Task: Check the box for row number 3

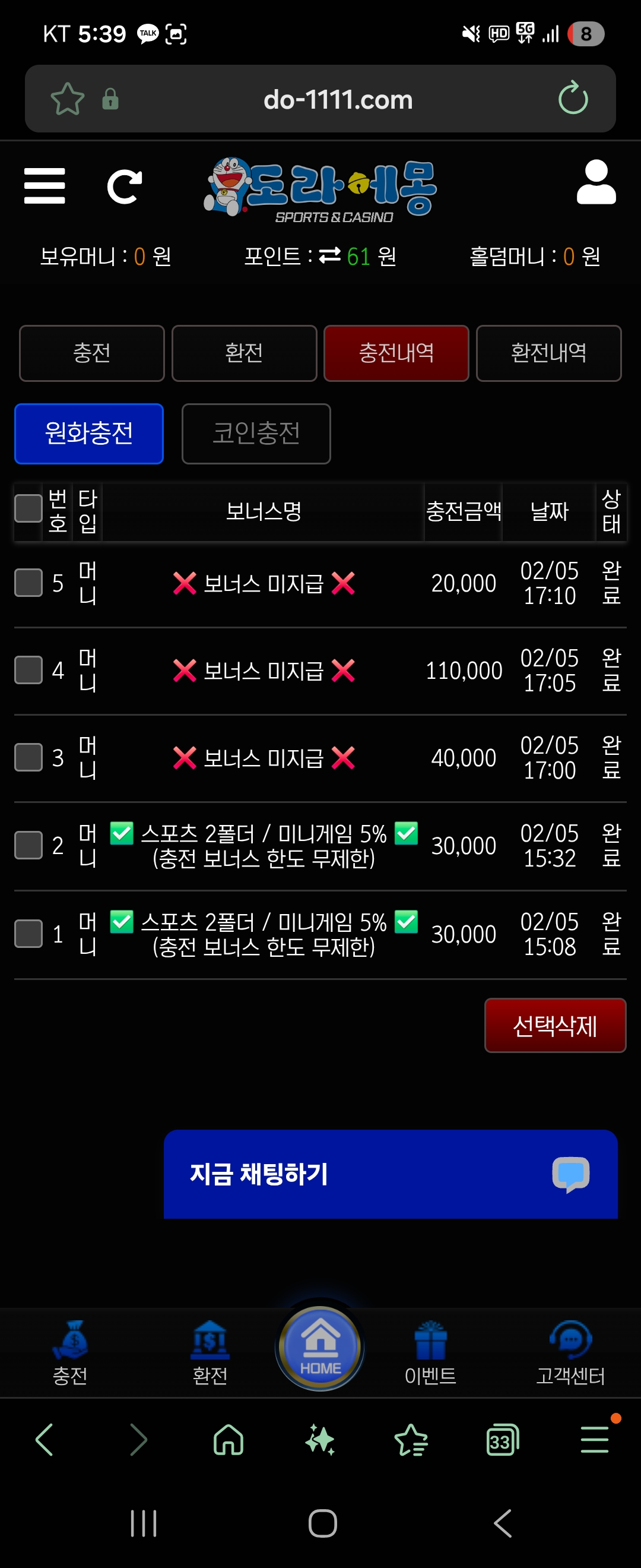Action: click(28, 757)
